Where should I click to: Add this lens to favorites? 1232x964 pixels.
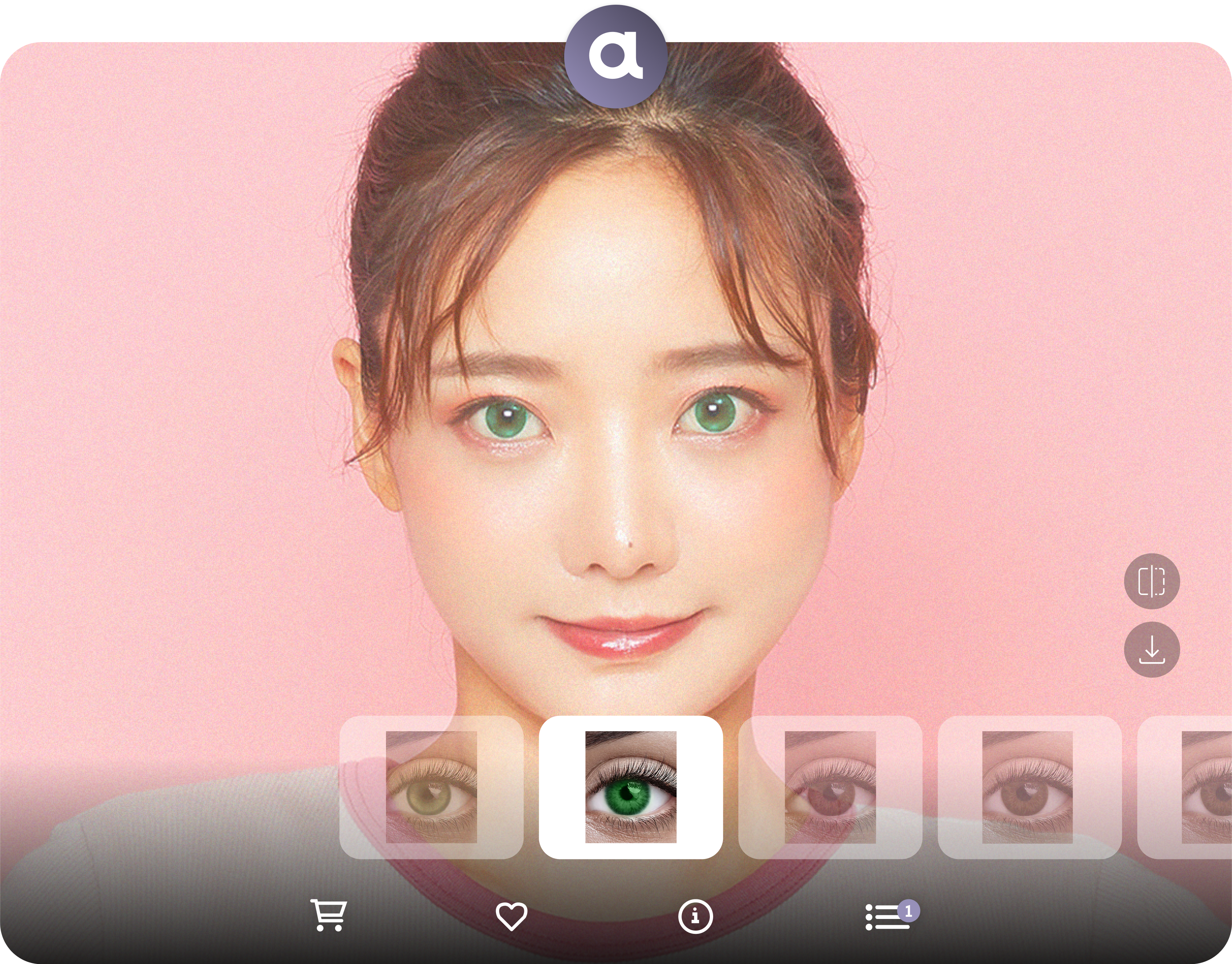pyautogui.click(x=511, y=916)
